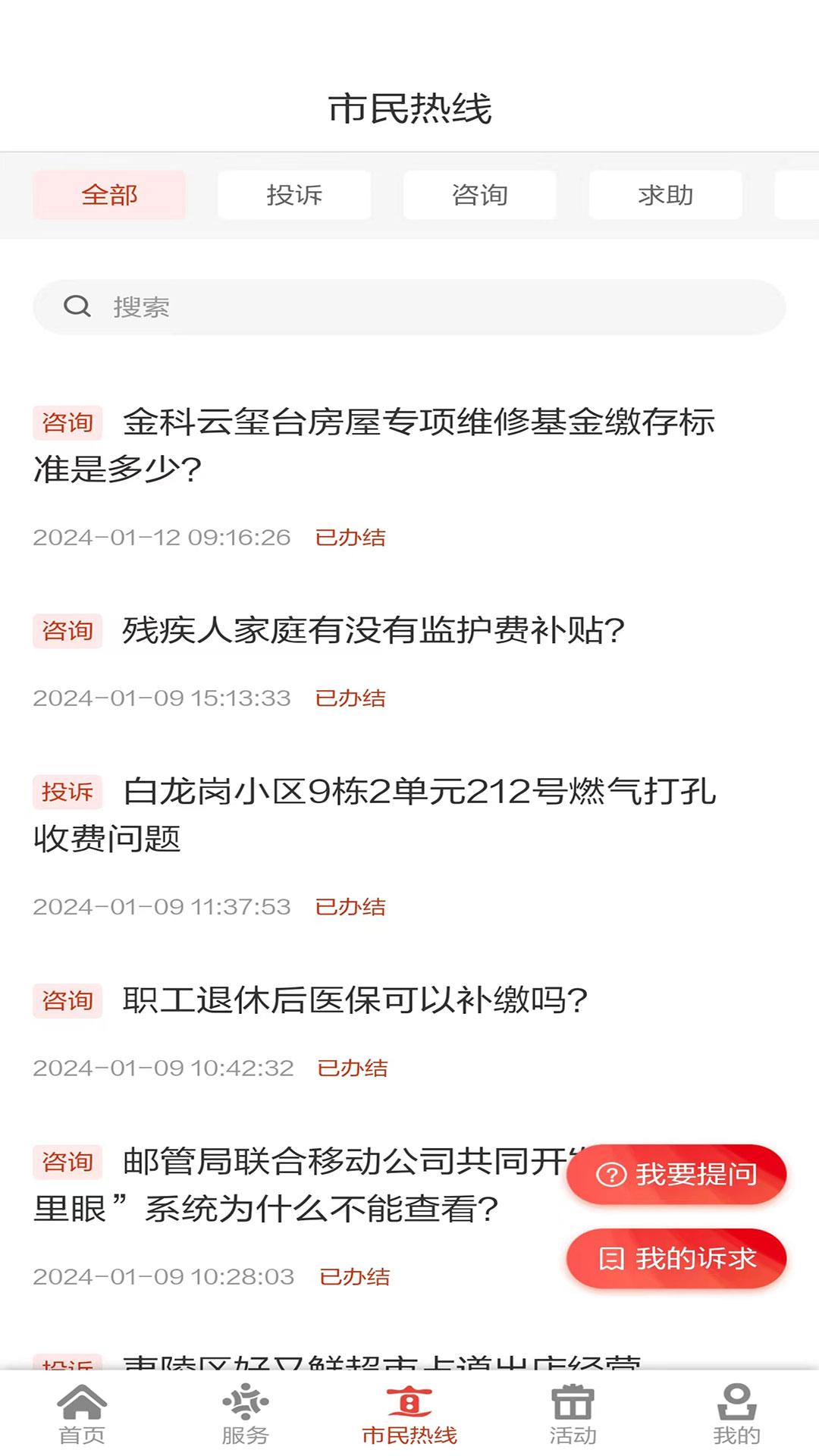
Task: Select the 求助 help tab
Action: (x=667, y=195)
